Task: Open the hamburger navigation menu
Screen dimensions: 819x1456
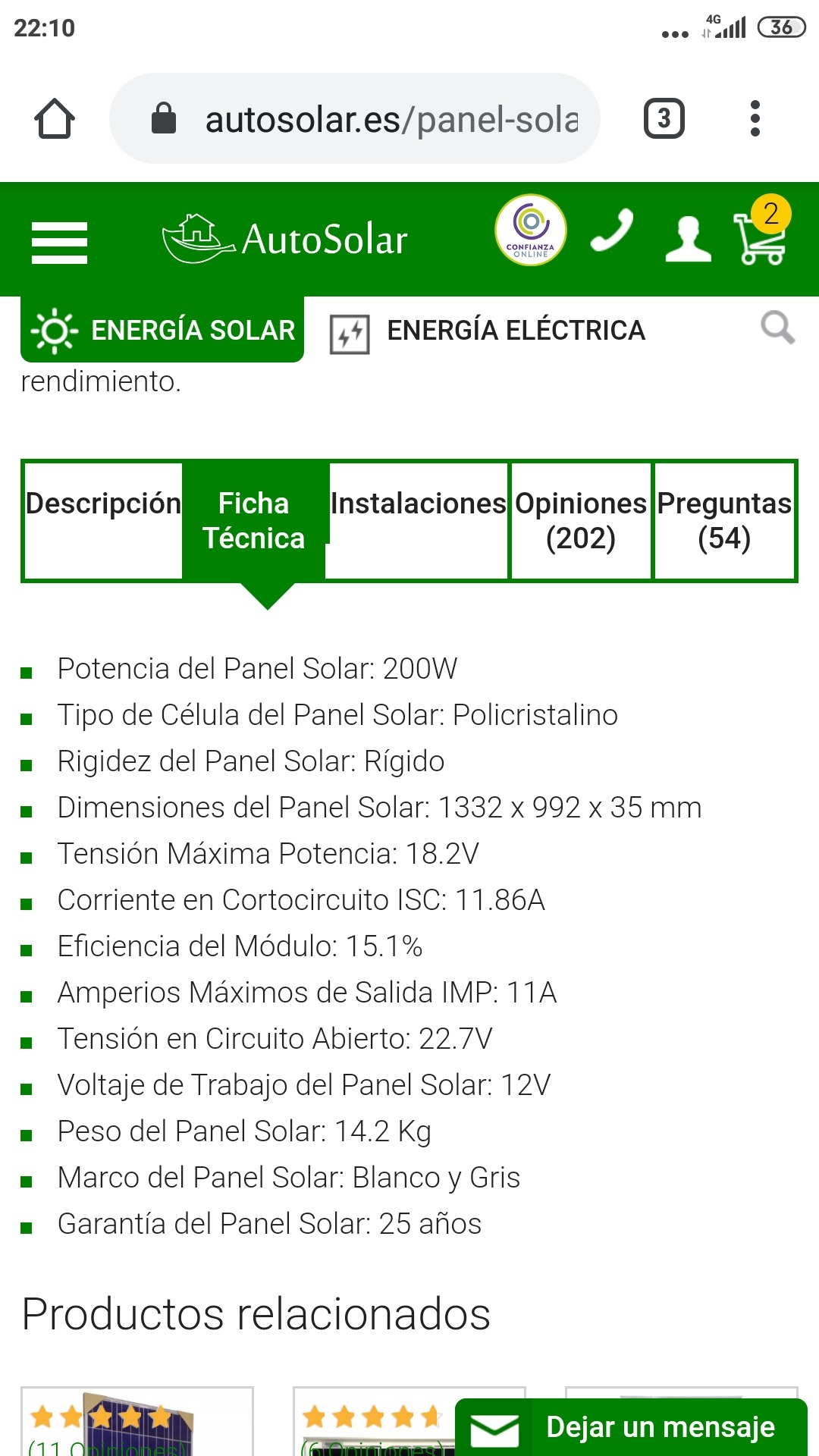Action: [59, 242]
